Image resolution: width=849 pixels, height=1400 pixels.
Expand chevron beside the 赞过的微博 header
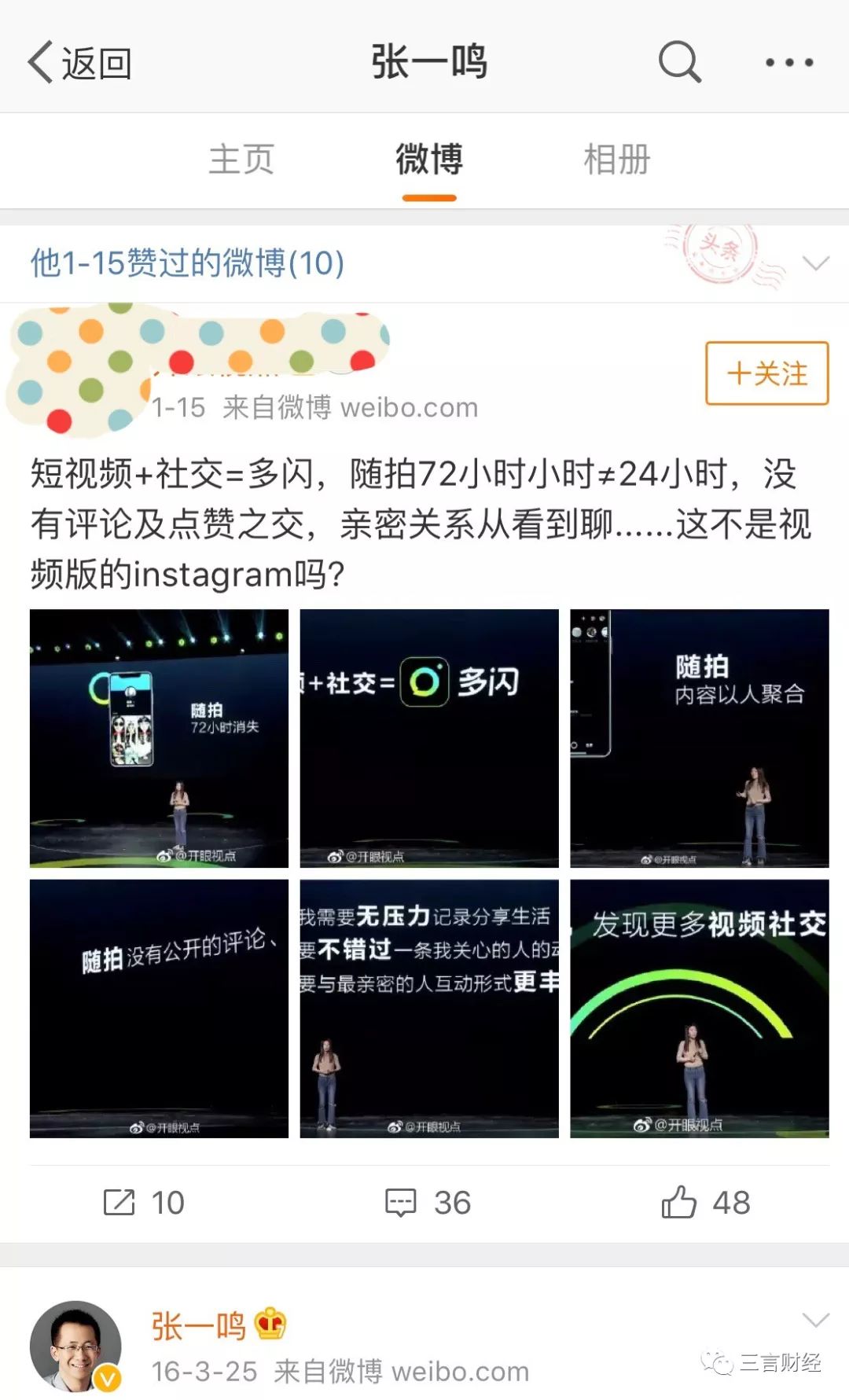(x=815, y=263)
